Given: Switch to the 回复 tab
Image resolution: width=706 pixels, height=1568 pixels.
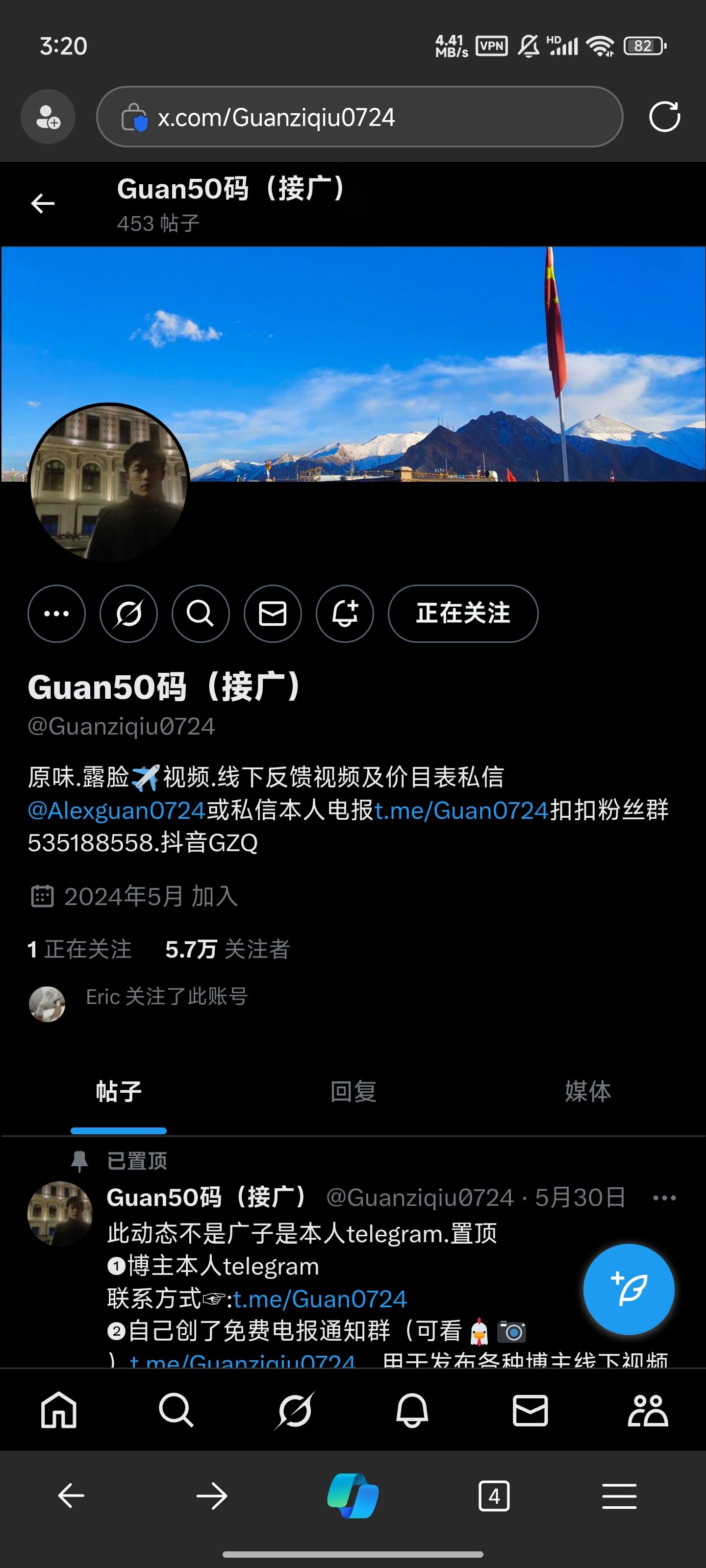Looking at the screenshot, I should [353, 1091].
